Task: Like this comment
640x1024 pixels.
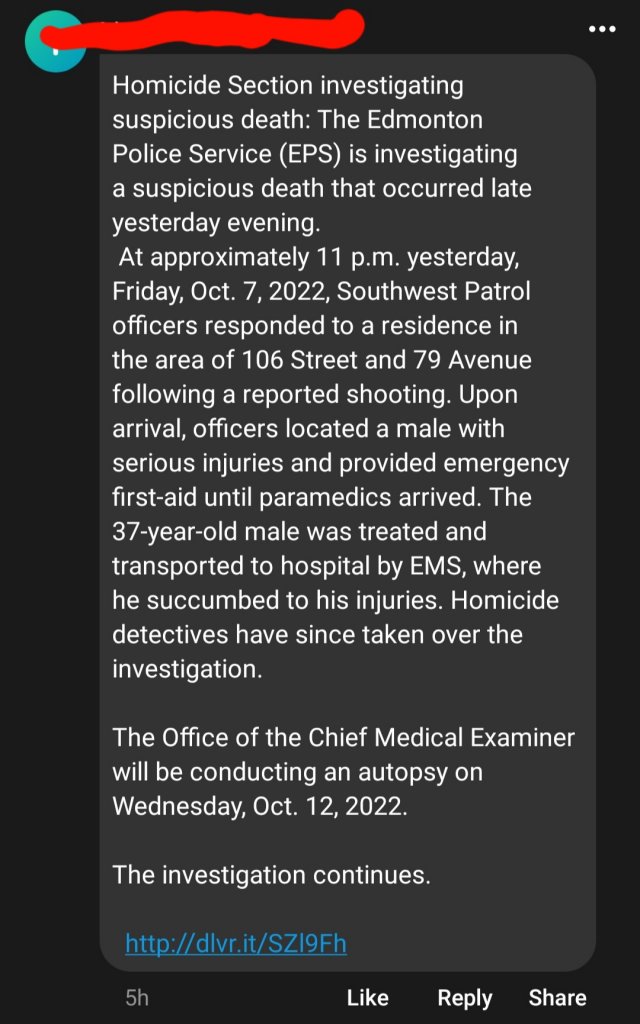Action: 367,997
